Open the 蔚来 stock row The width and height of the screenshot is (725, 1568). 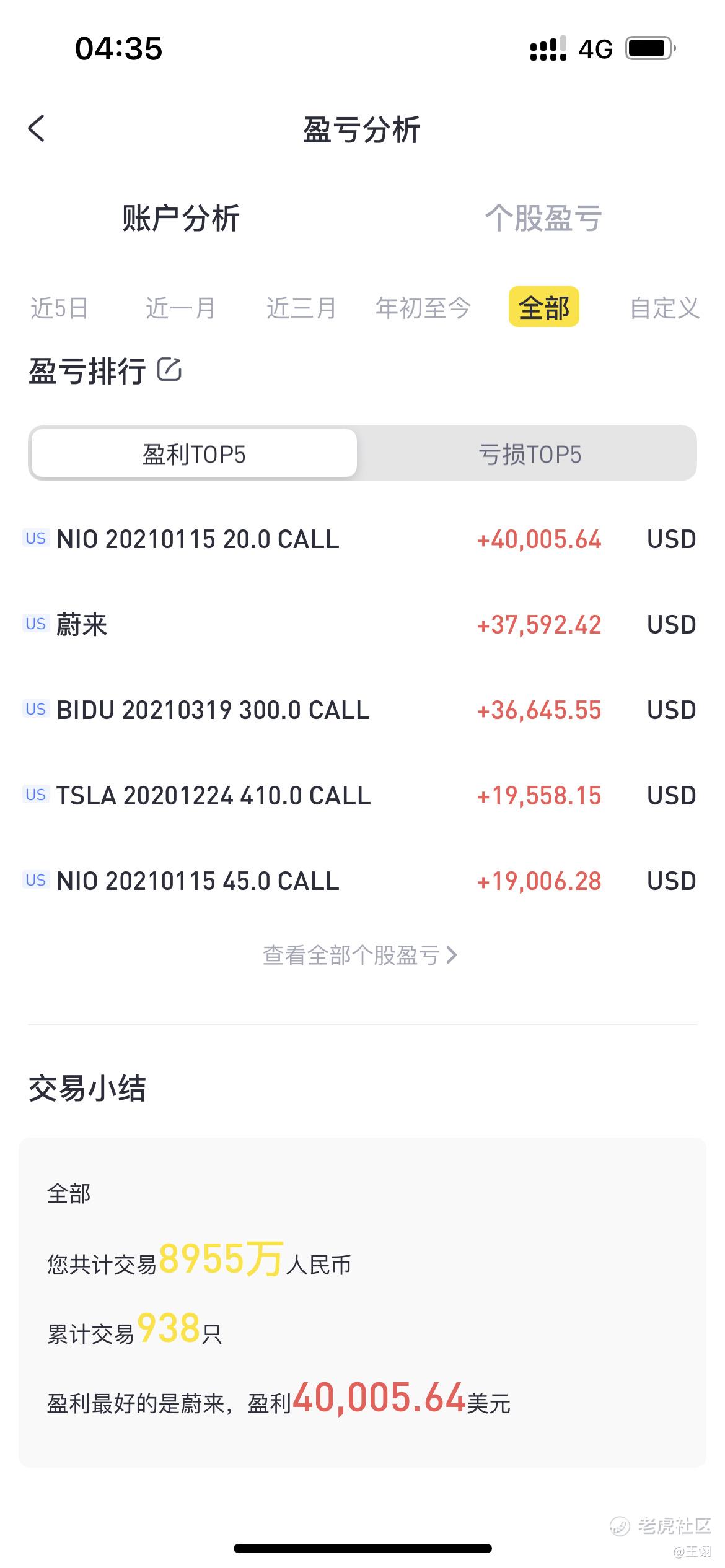(362, 625)
